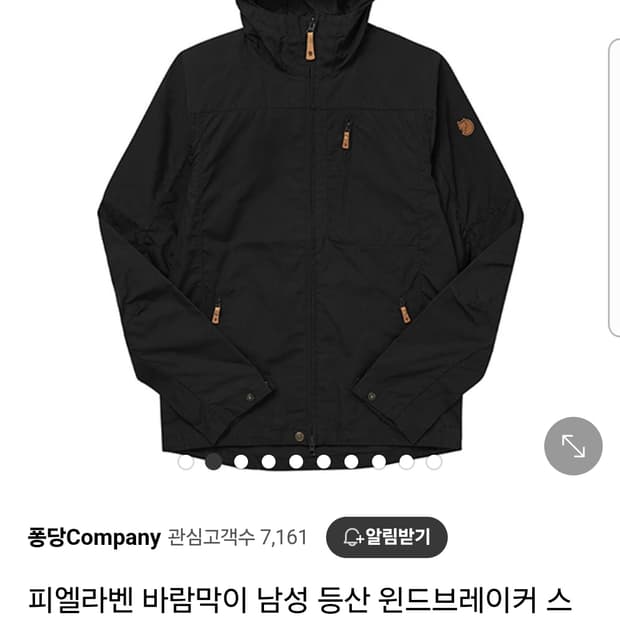Jump to the third image indicator dot
The width and height of the screenshot is (620, 620).
[241, 461]
